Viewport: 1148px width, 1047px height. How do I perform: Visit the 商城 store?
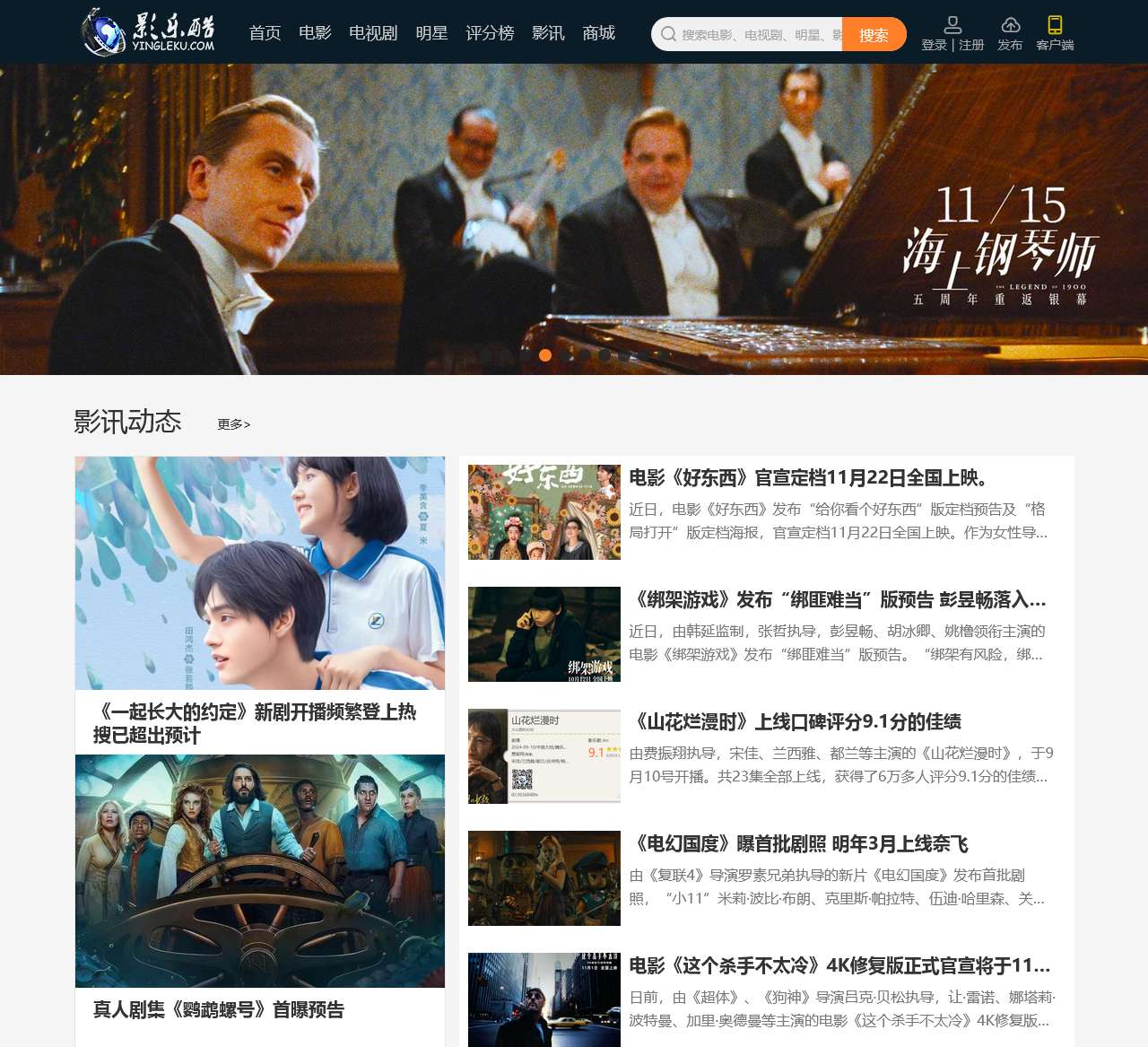(x=598, y=33)
